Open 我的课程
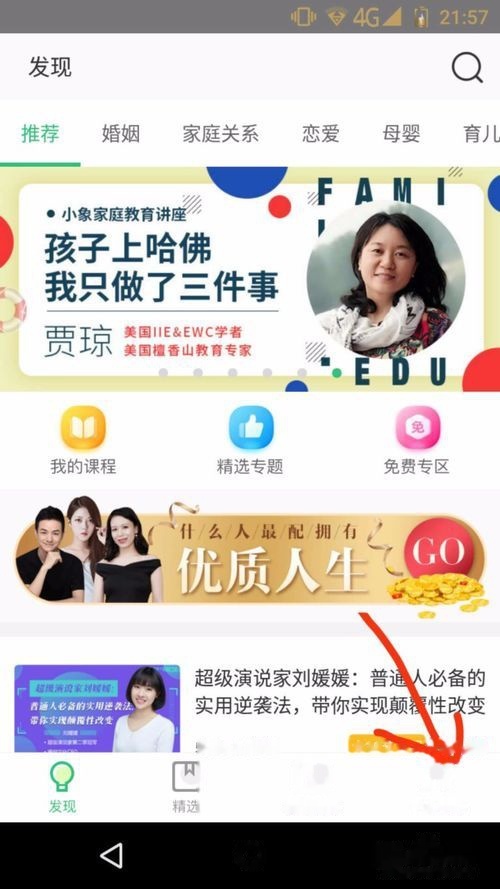Screen dimensions: 500x889 83,441
